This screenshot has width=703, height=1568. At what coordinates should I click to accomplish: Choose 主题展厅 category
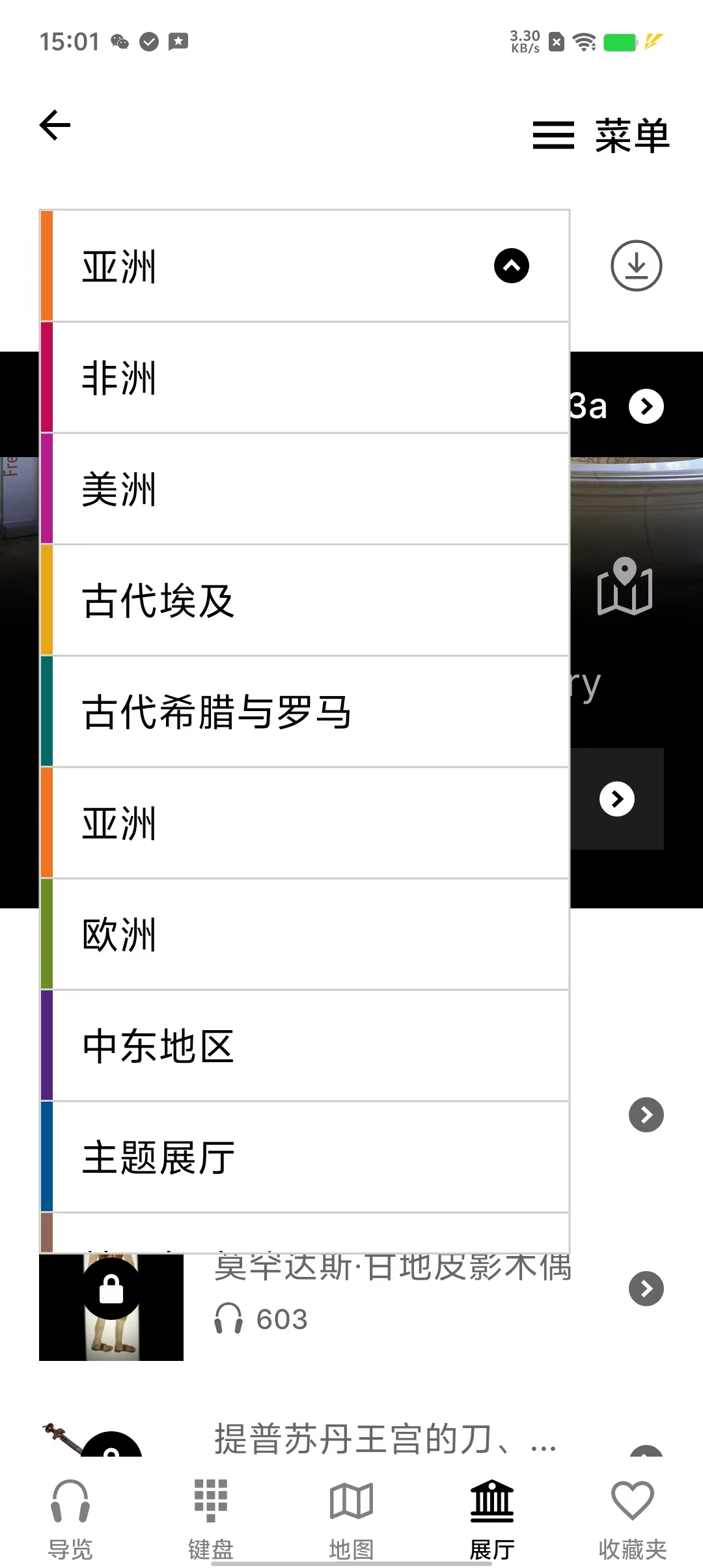305,1157
